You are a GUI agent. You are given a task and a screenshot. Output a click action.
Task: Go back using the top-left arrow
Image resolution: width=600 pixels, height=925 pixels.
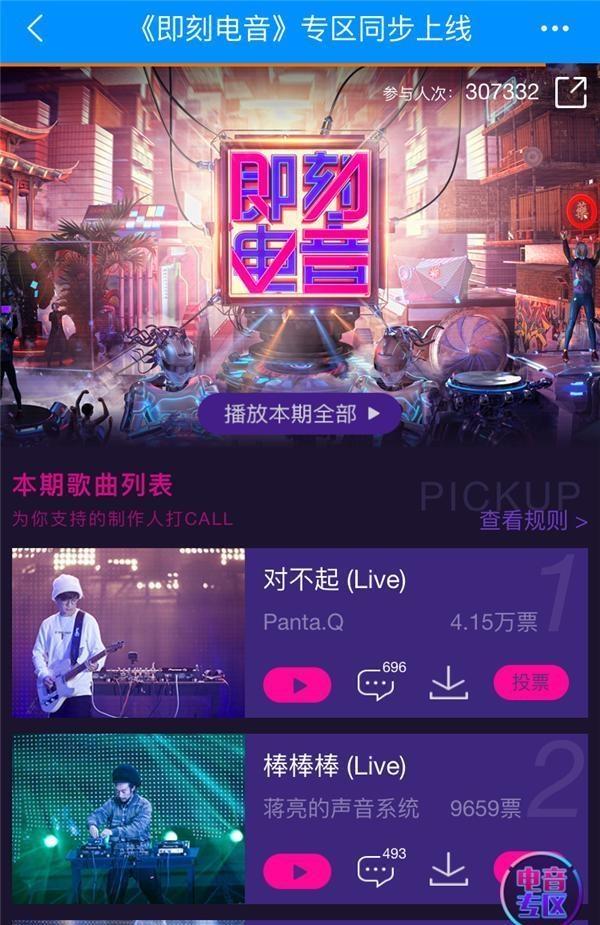36,29
